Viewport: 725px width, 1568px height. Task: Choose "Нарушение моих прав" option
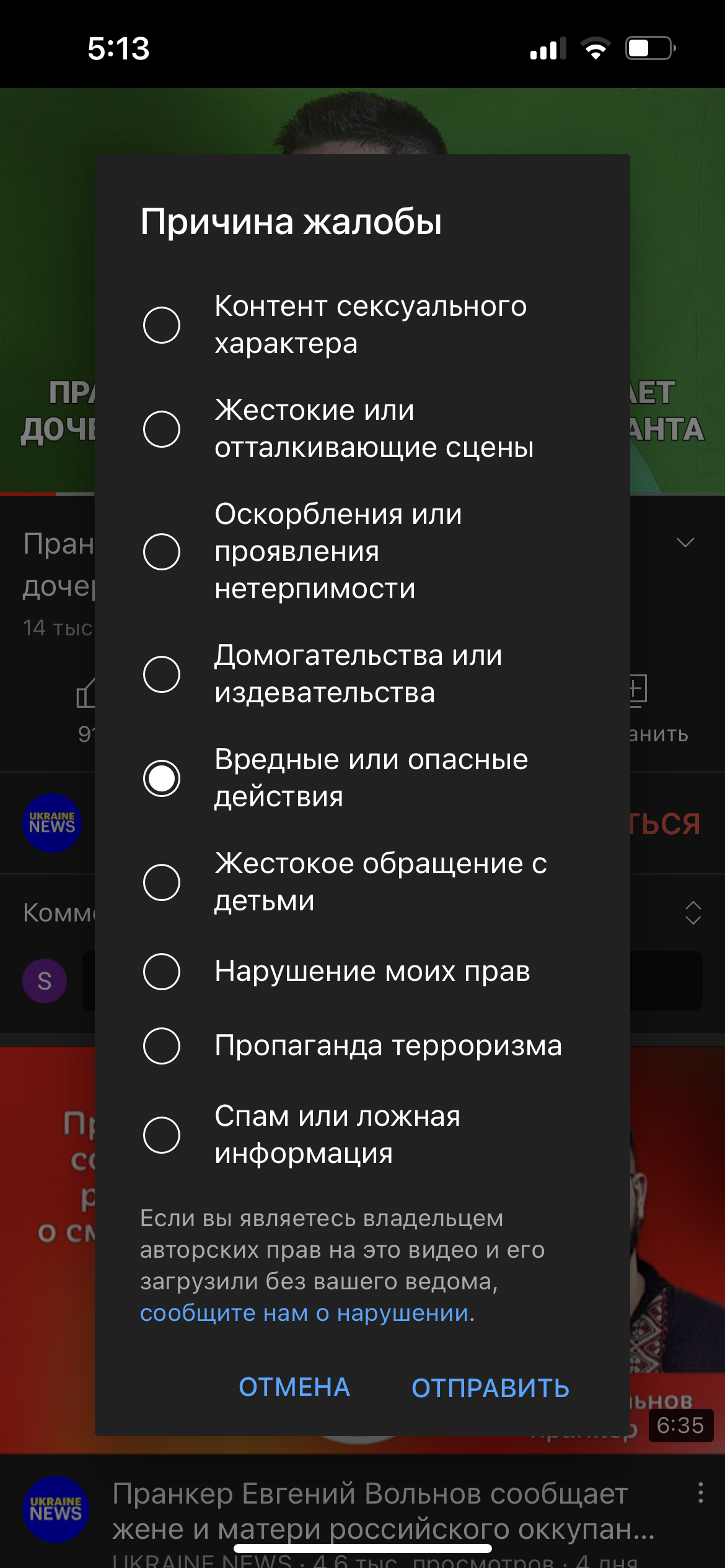162,971
